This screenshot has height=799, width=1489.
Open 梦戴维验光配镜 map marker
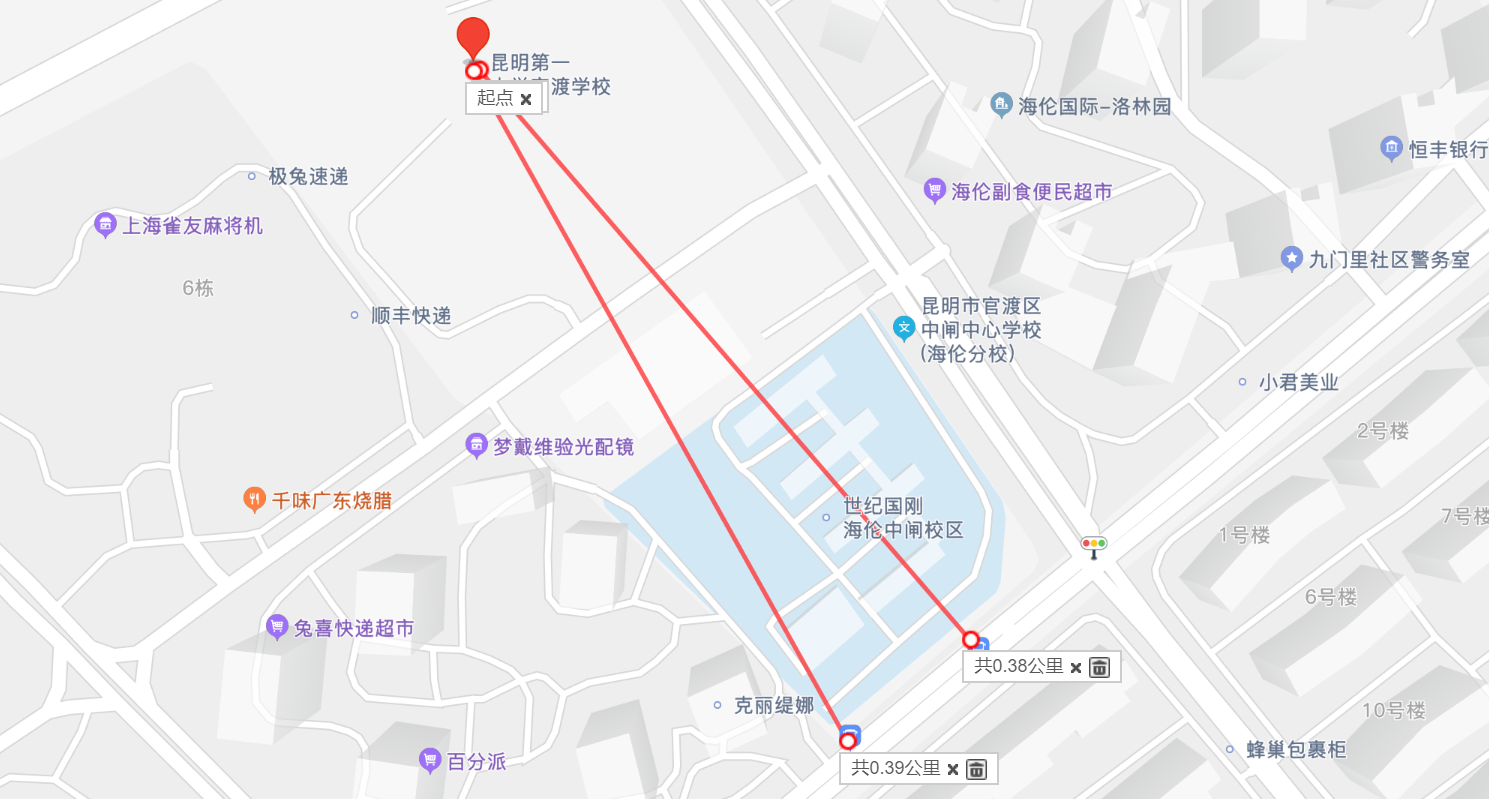tap(477, 446)
